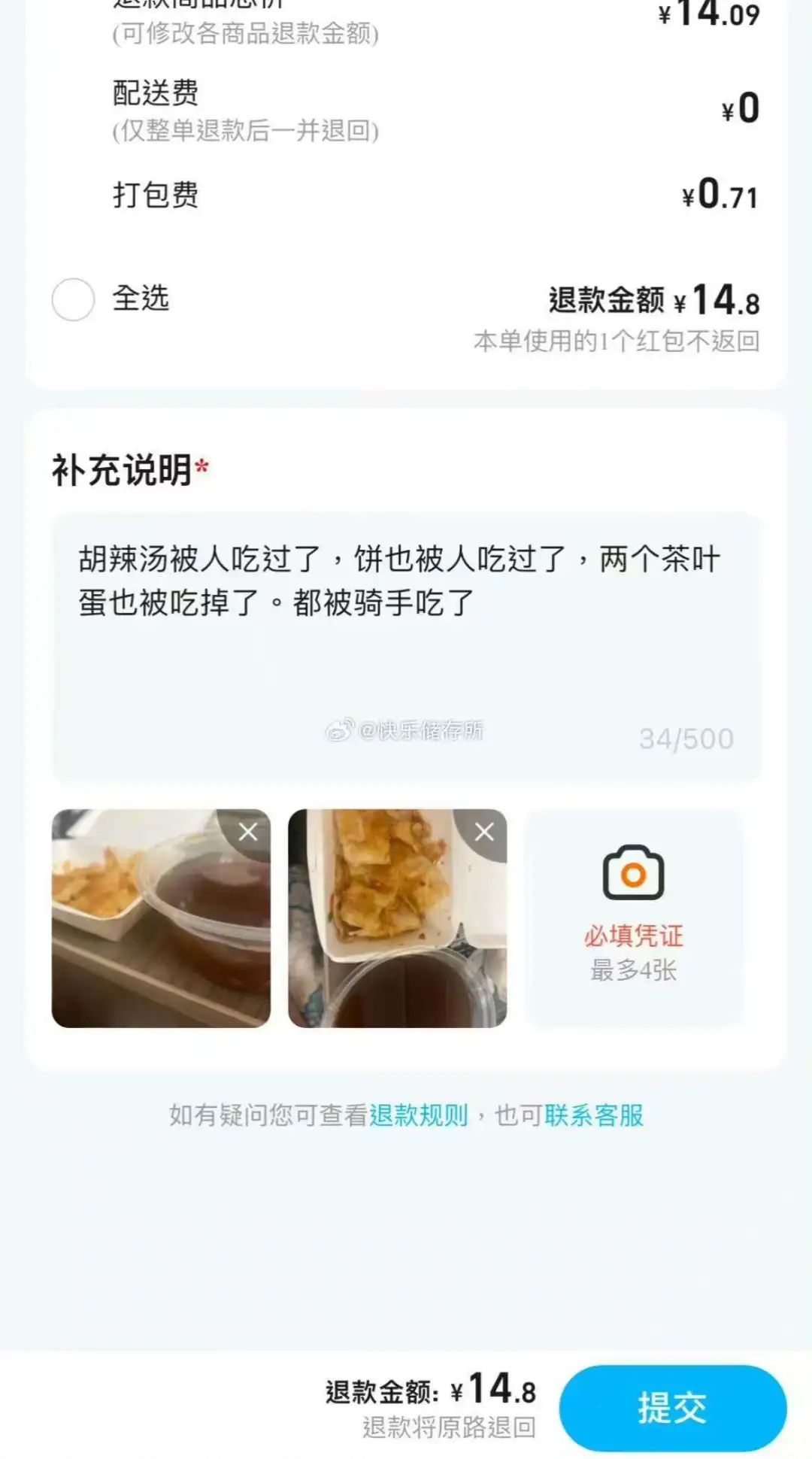812x1459 pixels.
Task: Open the second uploaded food photo
Action: (397, 918)
